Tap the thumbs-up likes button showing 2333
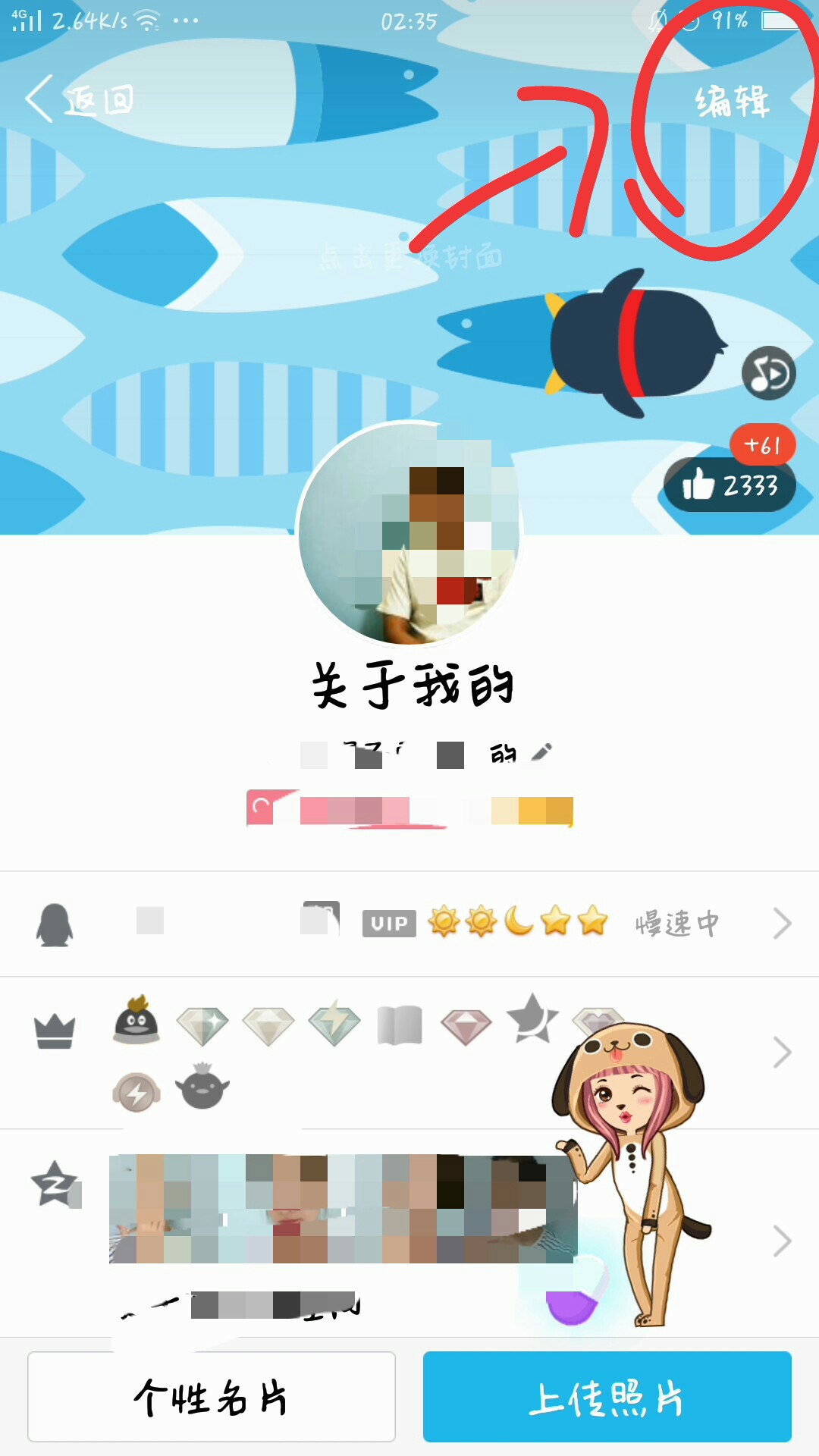The image size is (819, 1456). click(x=730, y=485)
